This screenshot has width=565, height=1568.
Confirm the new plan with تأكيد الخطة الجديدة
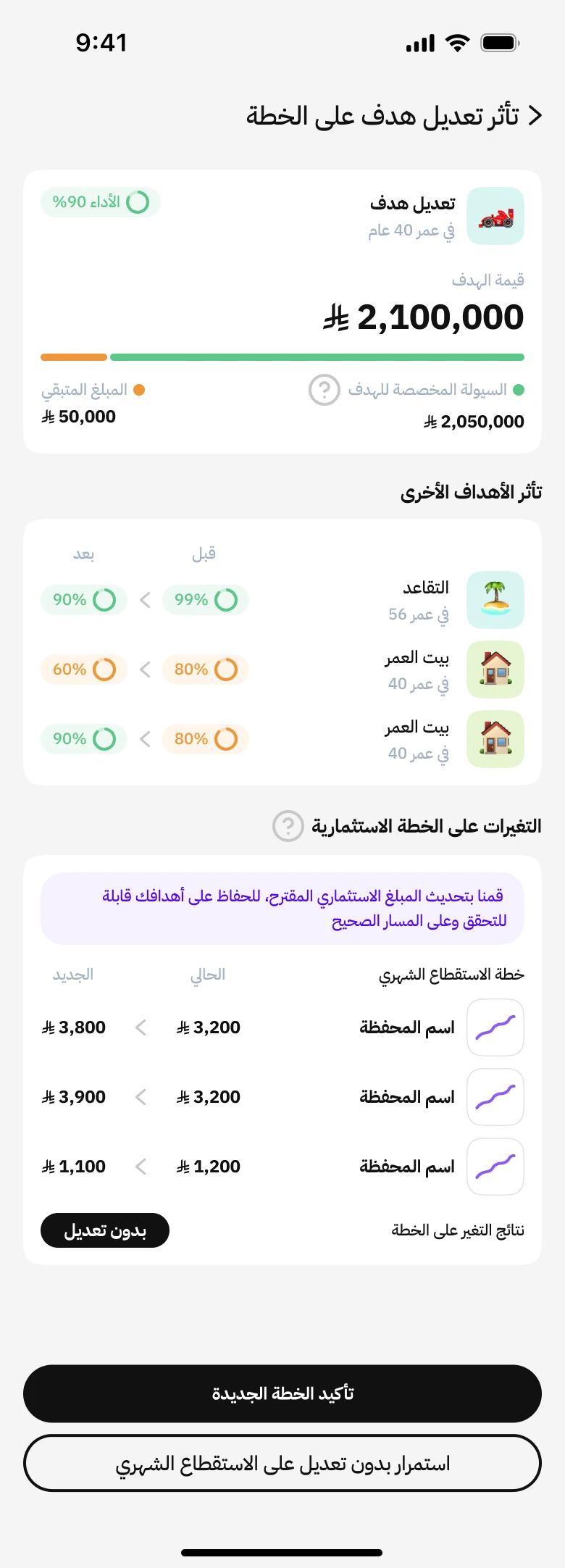pyautogui.click(x=282, y=1393)
